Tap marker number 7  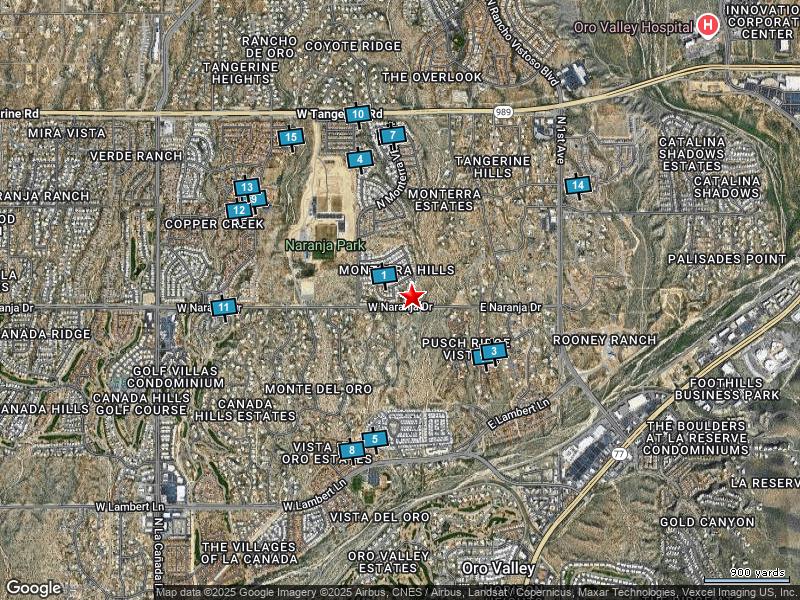tap(392, 135)
